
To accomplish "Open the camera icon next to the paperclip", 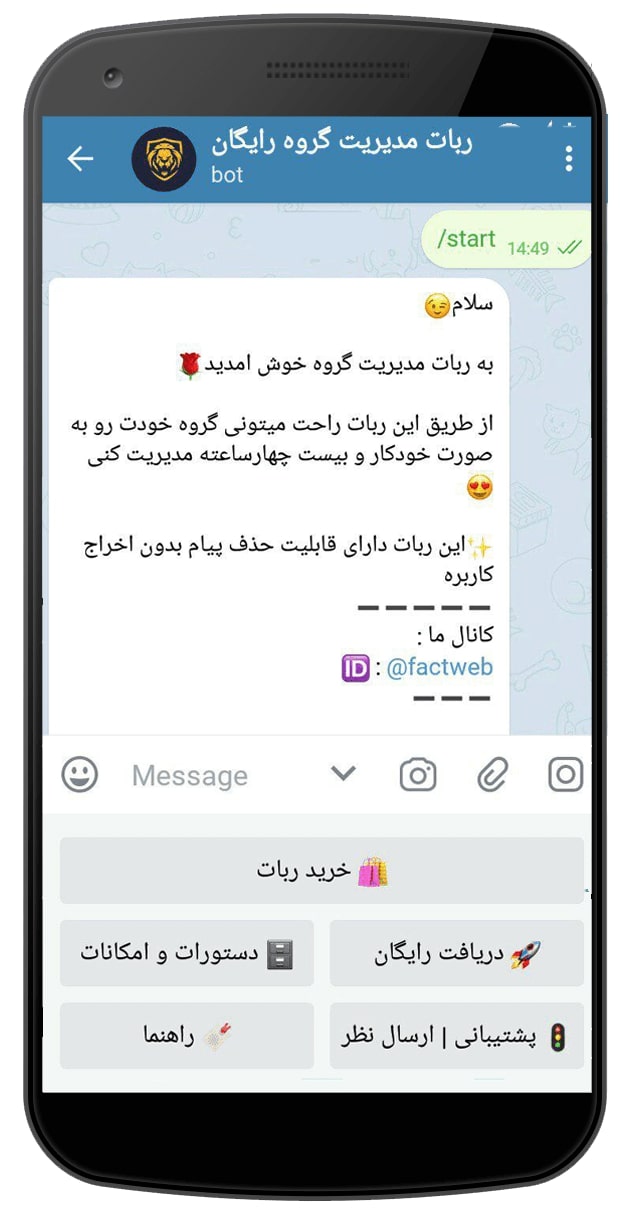I will click(418, 775).
